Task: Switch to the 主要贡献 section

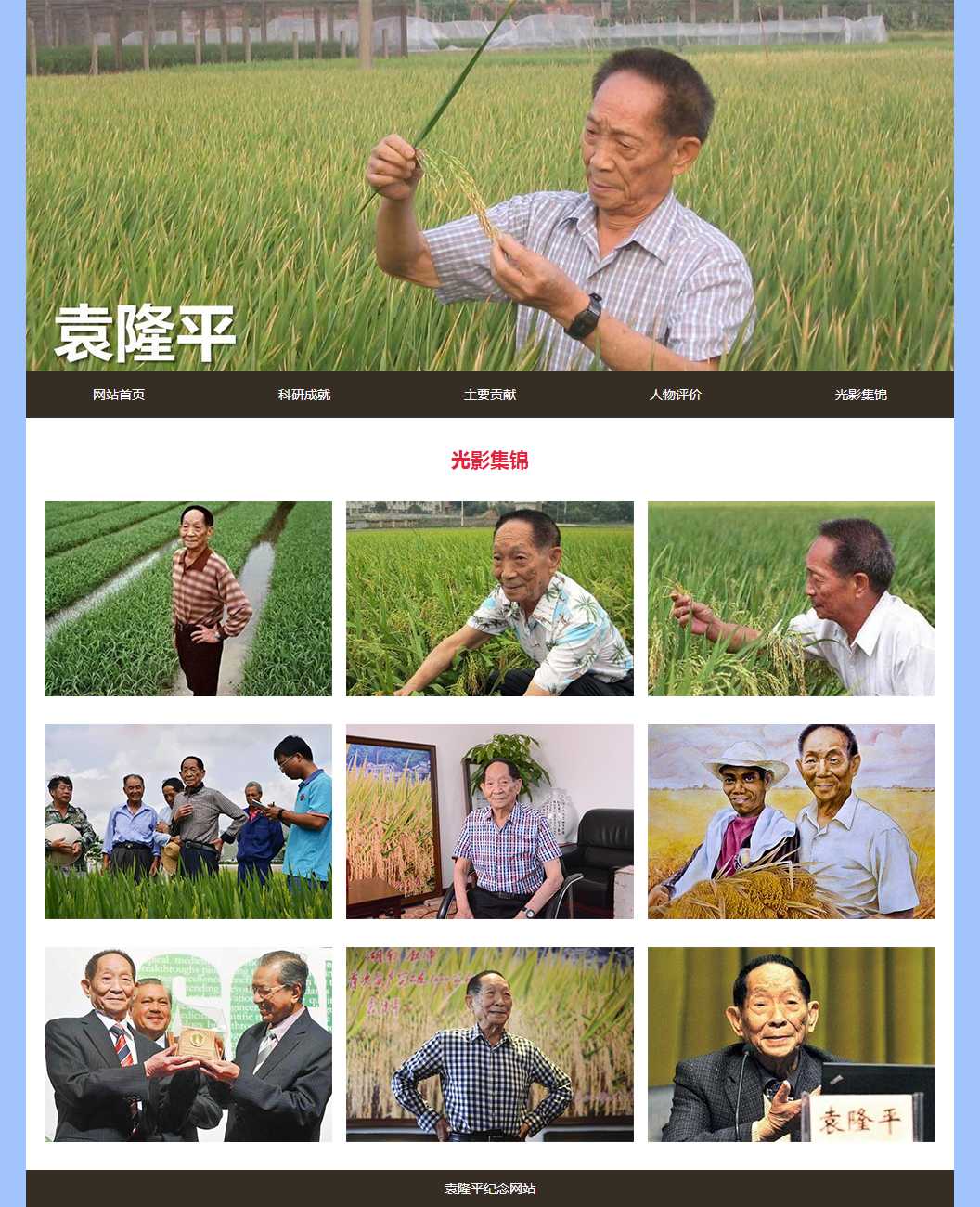Action: pyautogui.click(x=490, y=395)
